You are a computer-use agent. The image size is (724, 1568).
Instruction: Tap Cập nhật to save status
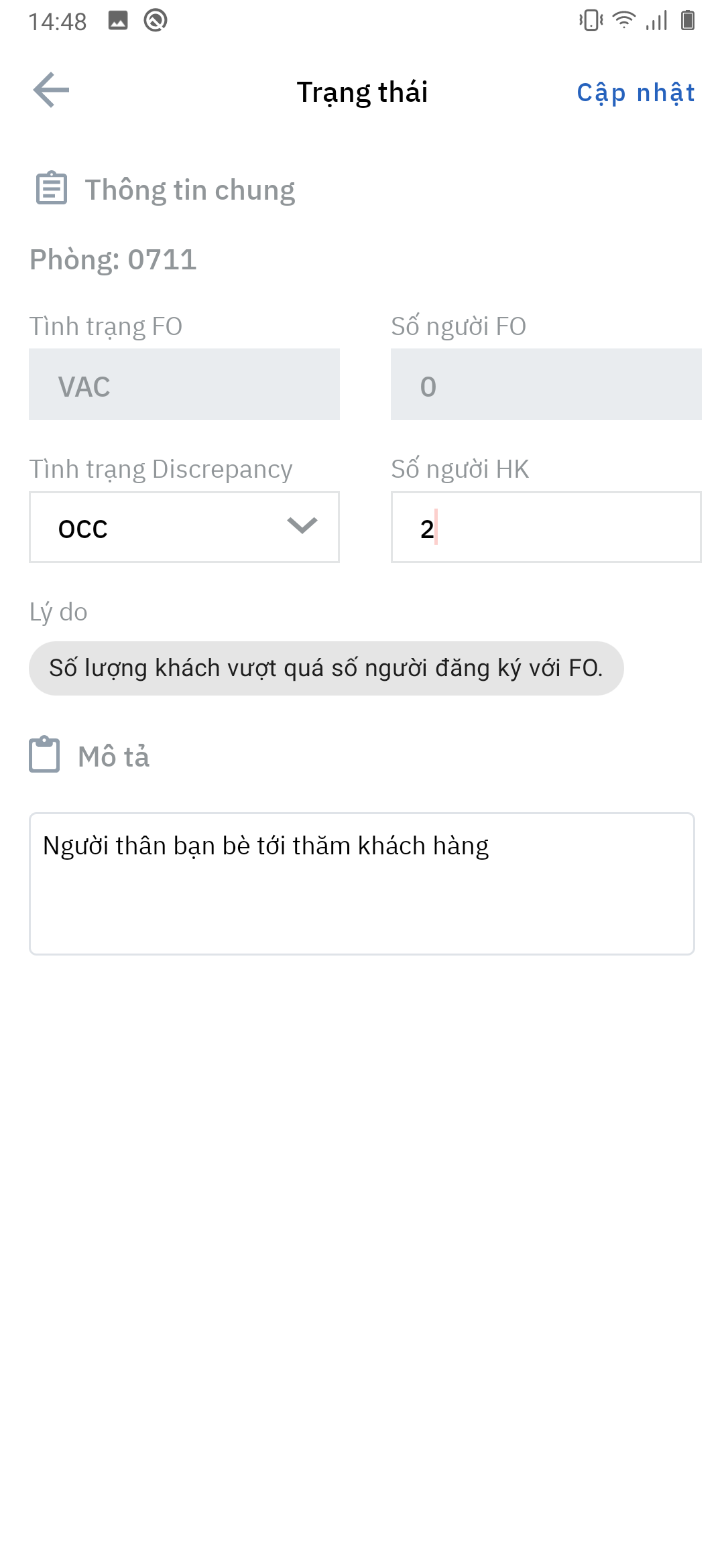[x=636, y=92]
